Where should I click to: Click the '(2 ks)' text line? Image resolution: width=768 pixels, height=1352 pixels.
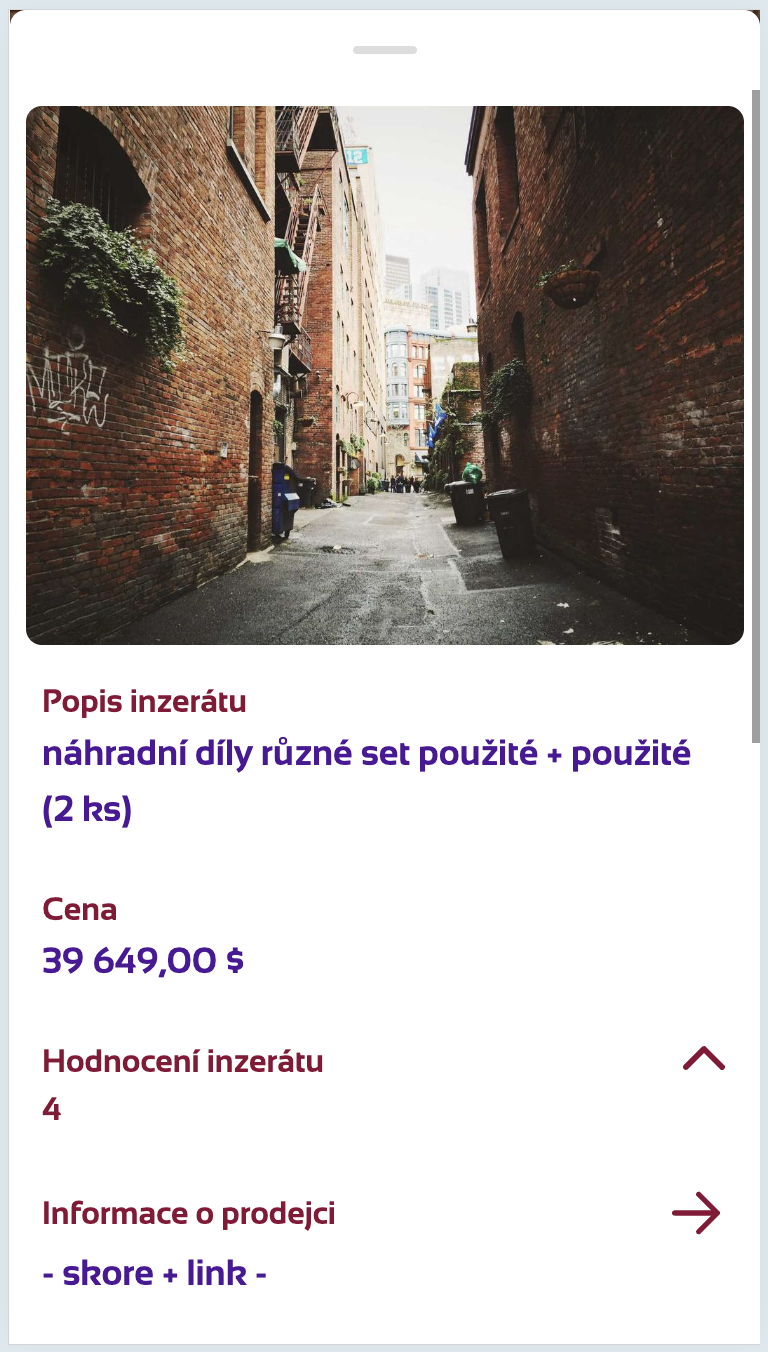coord(88,811)
